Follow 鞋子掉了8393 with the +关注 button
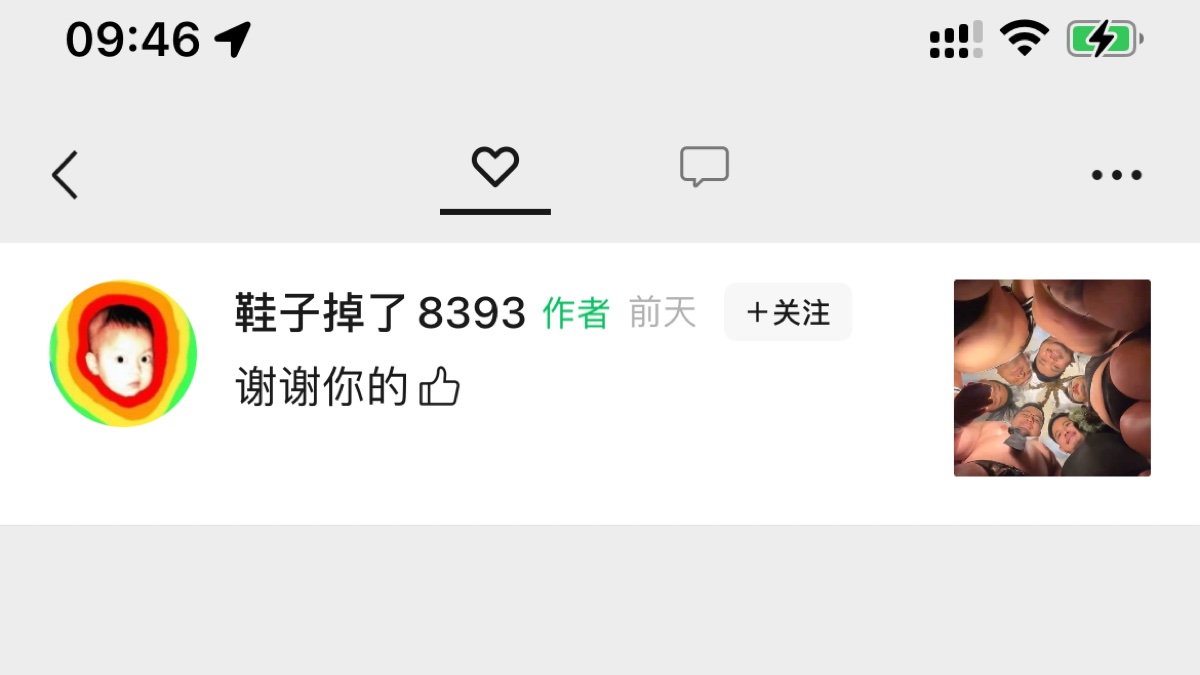1200x675 pixels. tap(788, 313)
